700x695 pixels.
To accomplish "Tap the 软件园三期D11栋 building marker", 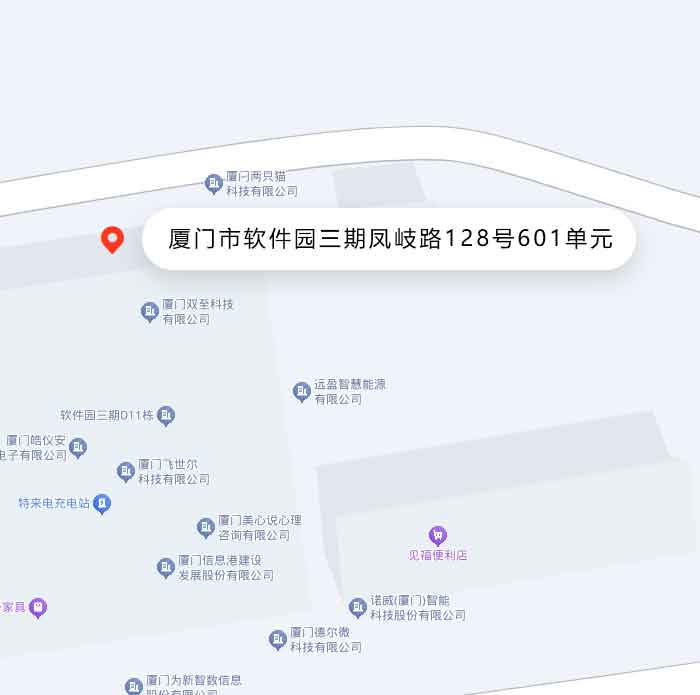I will [166, 414].
